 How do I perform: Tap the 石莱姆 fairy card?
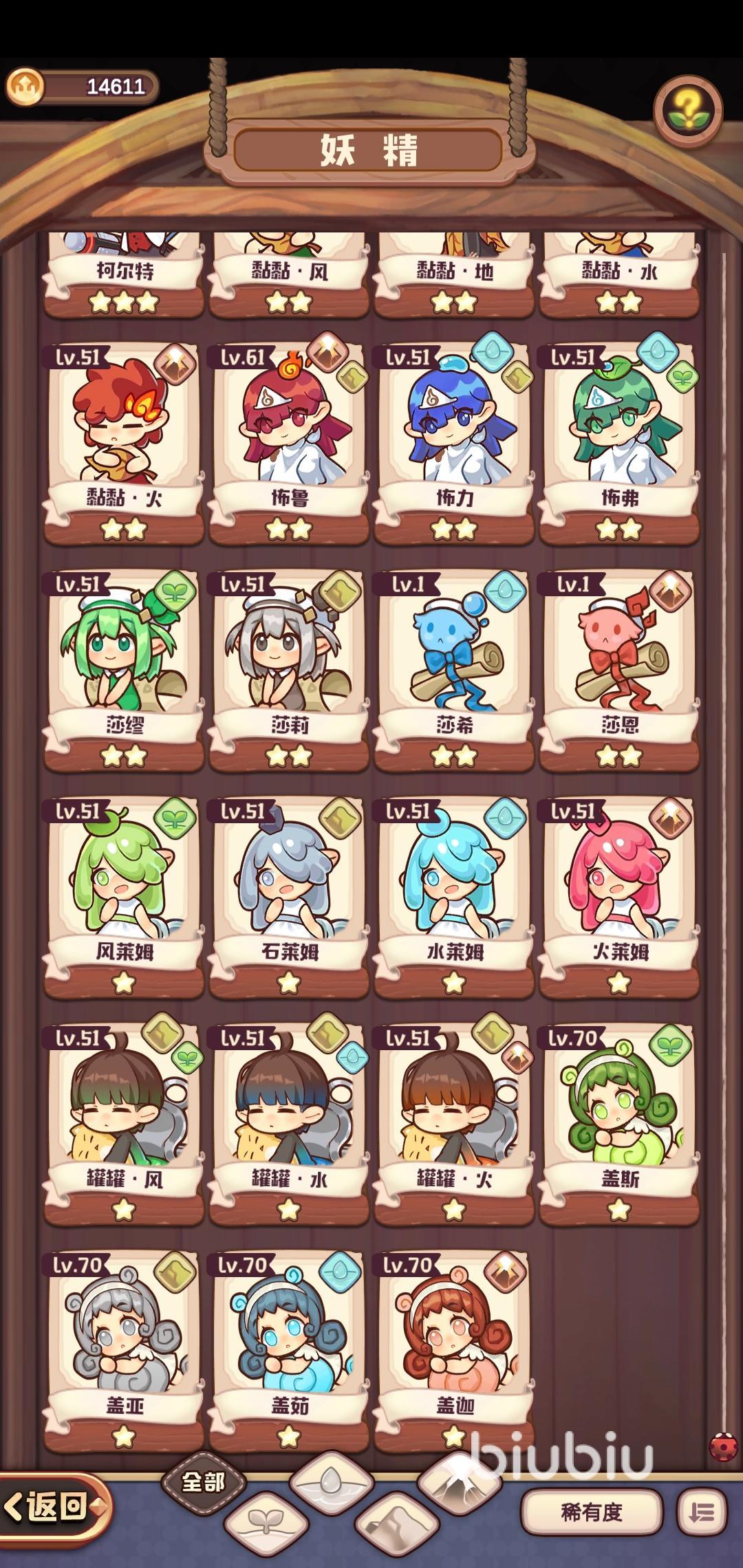tap(289, 894)
